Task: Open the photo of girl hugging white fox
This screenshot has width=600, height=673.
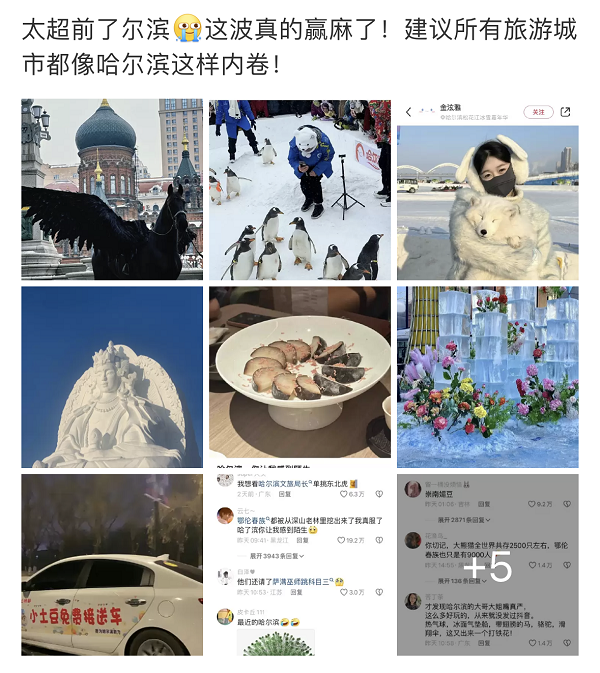Action: click(x=487, y=189)
